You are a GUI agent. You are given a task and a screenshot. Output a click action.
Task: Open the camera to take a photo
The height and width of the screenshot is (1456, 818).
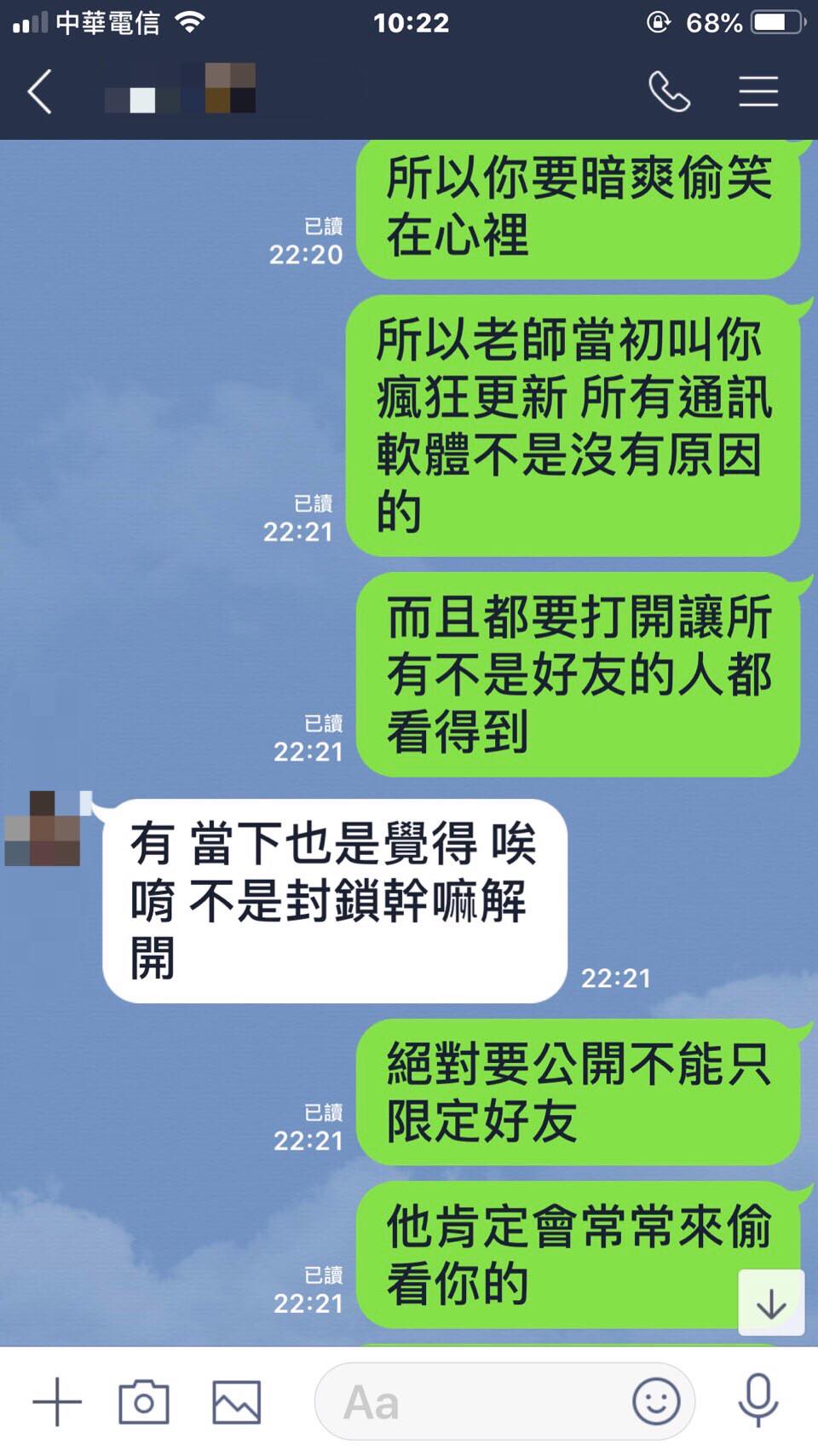143,1401
